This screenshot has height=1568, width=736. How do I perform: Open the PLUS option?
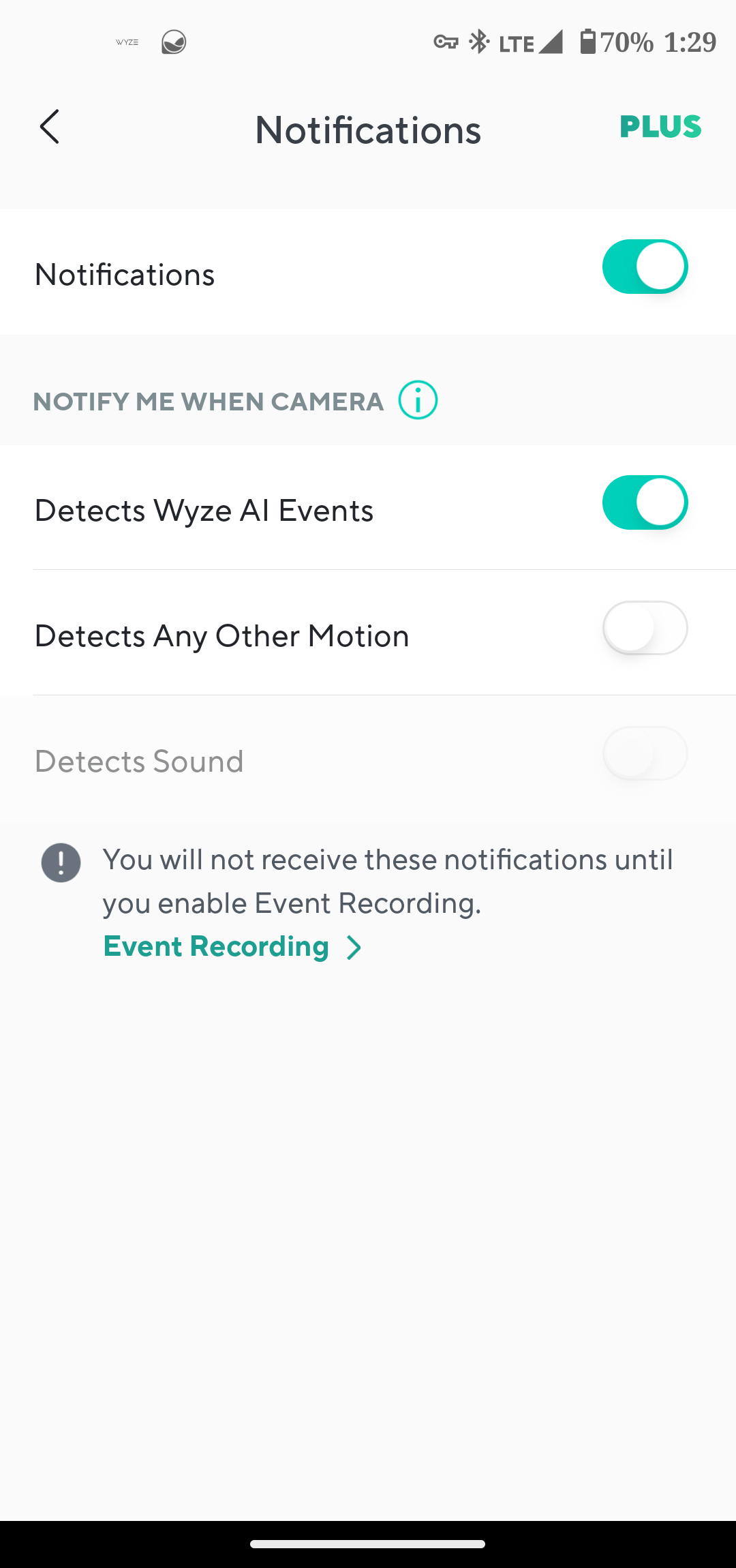tap(660, 127)
